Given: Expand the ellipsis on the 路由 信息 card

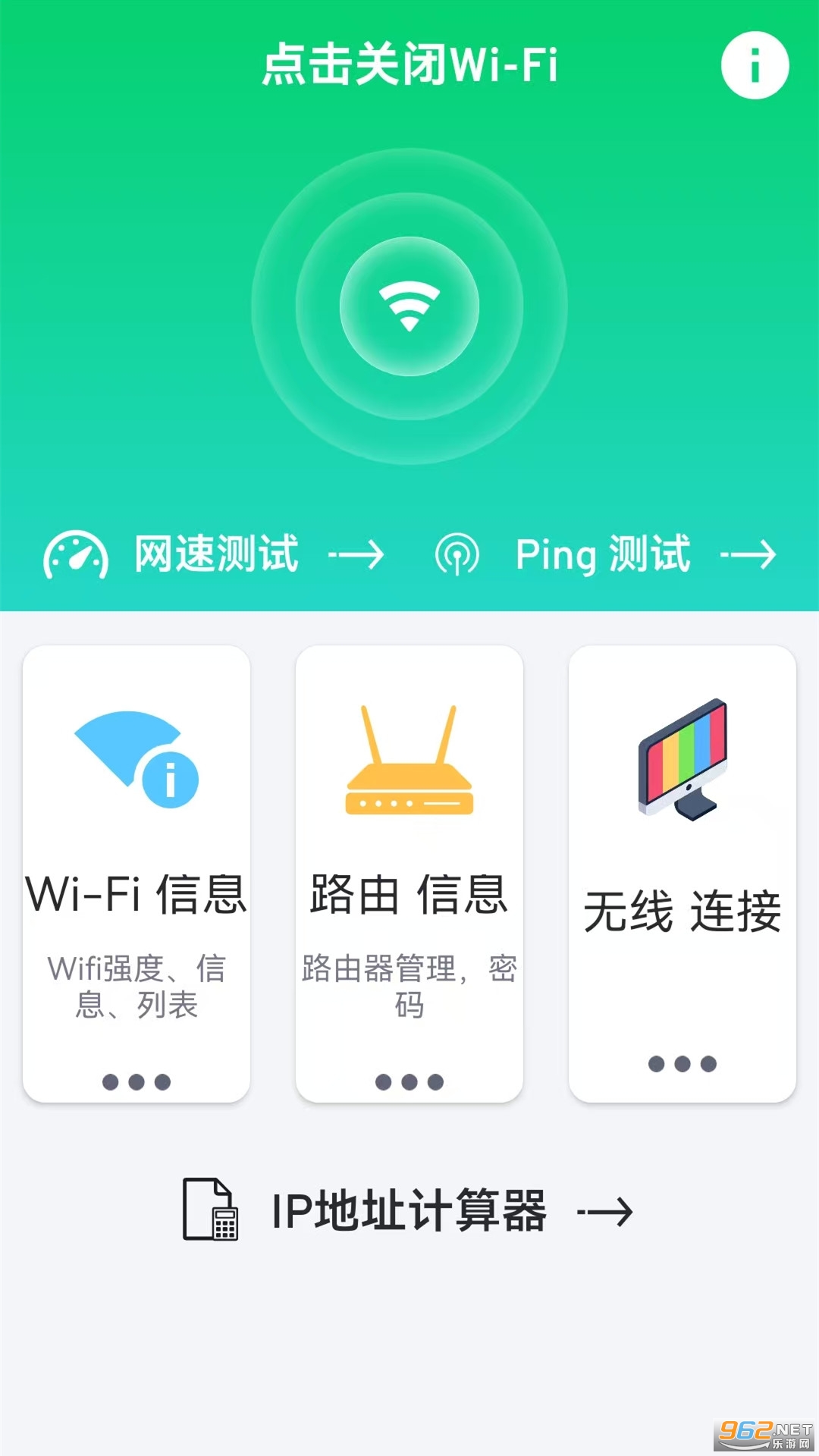Looking at the screenshot, I should [409, 1083].
